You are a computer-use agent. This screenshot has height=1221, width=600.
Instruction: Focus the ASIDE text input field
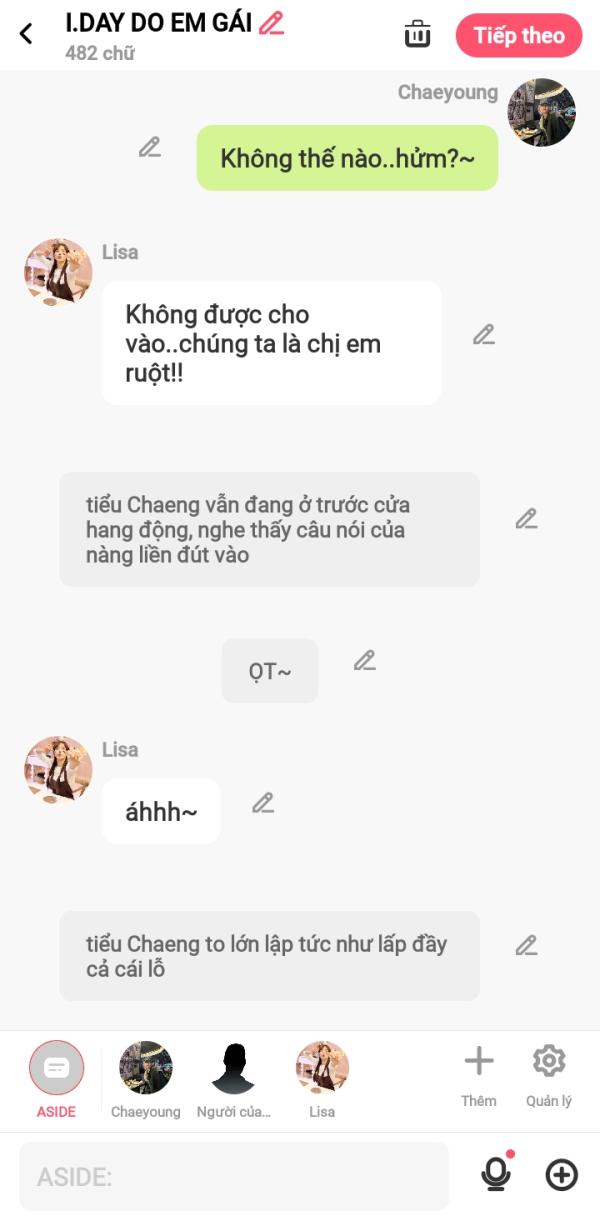pyautogui.click(x=234, y=1177)
